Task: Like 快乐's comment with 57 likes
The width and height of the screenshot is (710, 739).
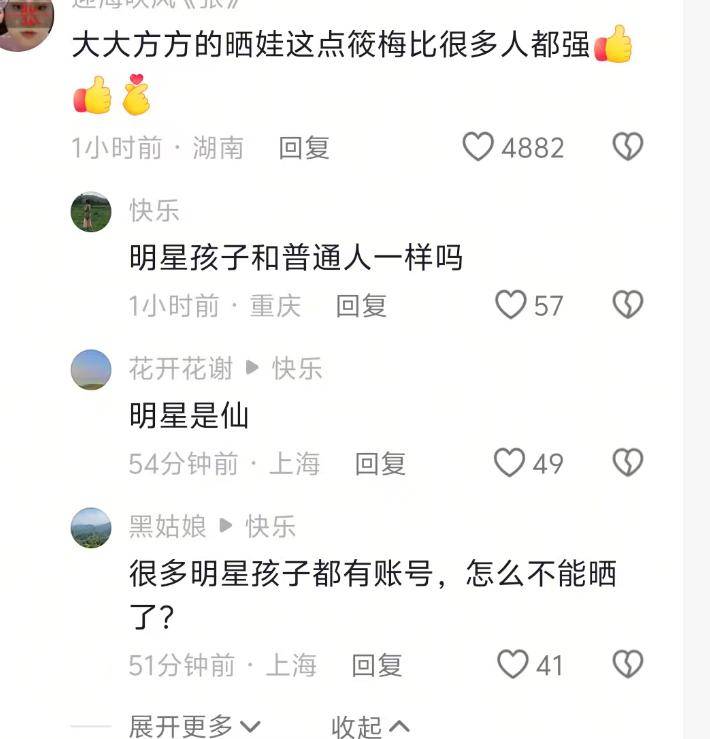Action: click(x=511, y=305)
